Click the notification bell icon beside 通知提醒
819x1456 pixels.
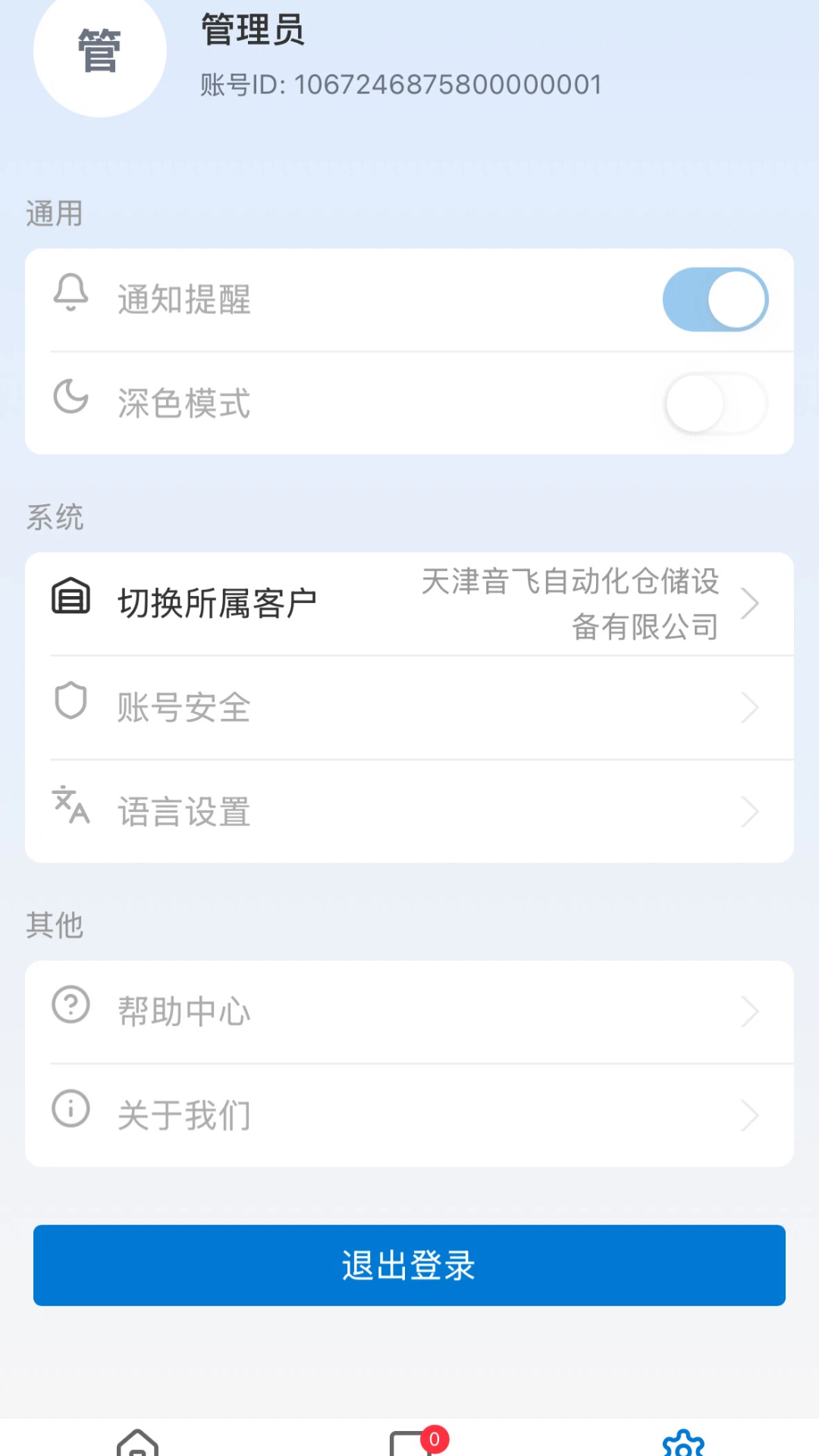click(x=71, y=299)
